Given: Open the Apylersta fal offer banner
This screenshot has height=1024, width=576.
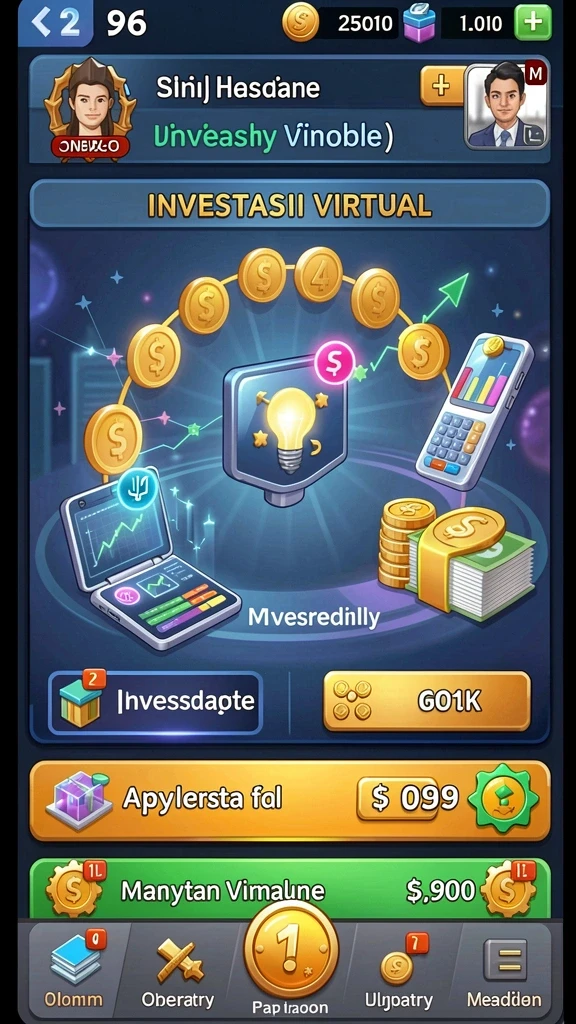Looking at the screenshot, I should point(289,800).
